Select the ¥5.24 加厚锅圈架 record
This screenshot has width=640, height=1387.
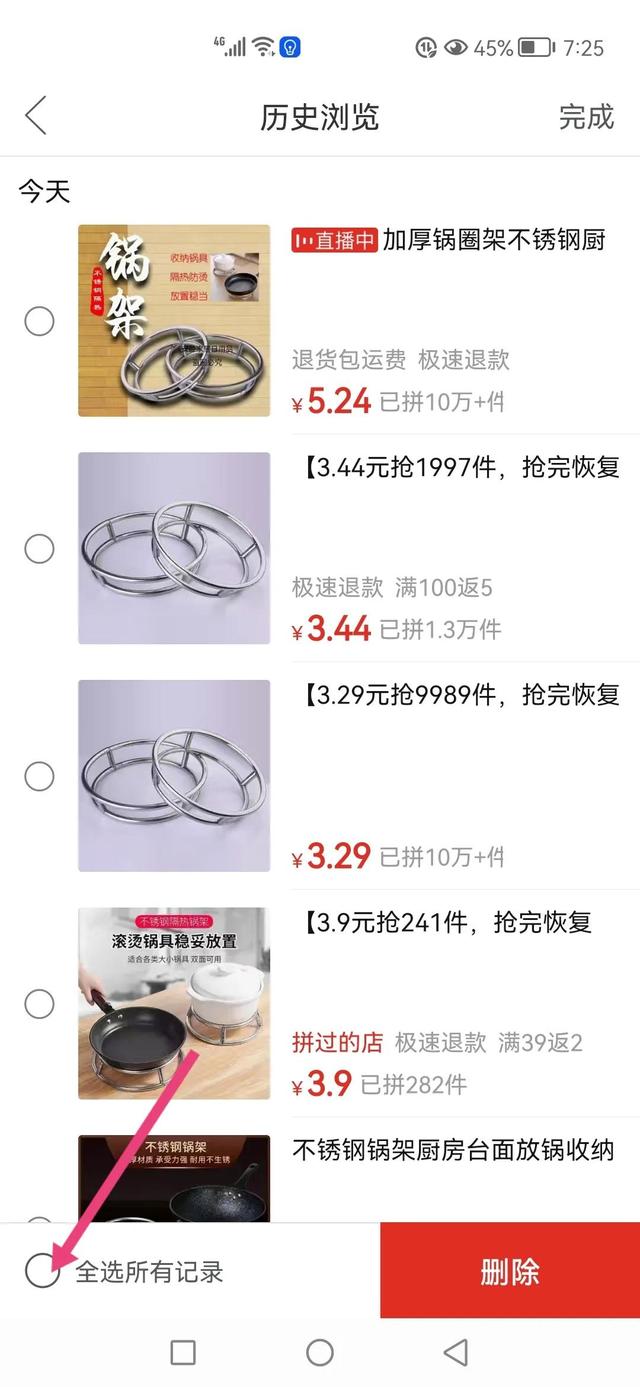click(39, 321)
